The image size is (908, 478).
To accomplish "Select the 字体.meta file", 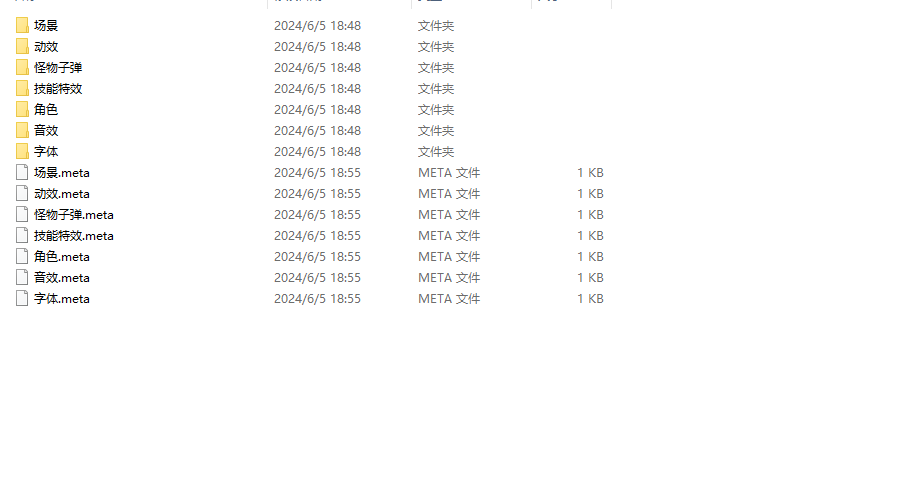I will pos(61,299).
